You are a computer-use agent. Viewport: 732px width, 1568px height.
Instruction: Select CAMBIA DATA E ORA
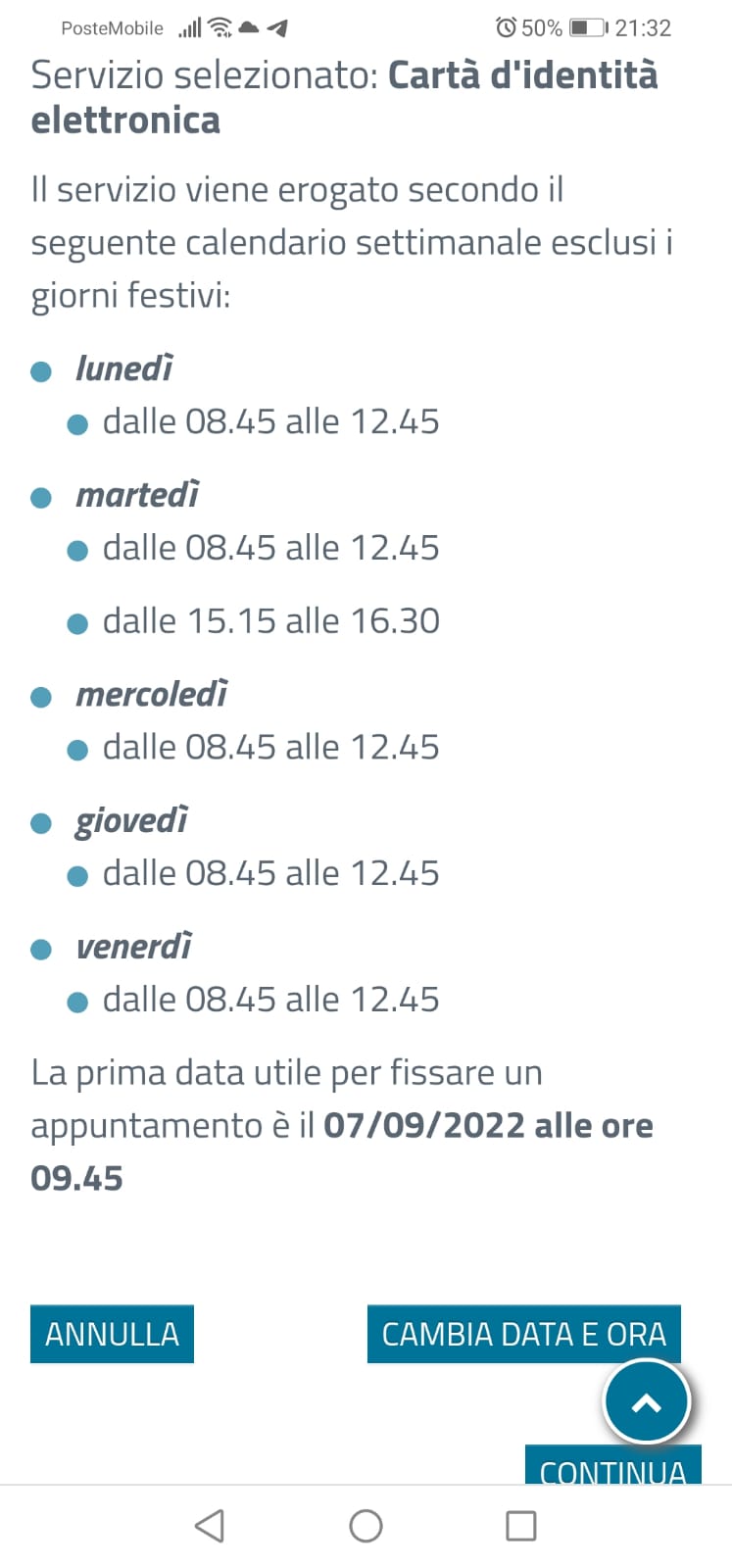523,1334
